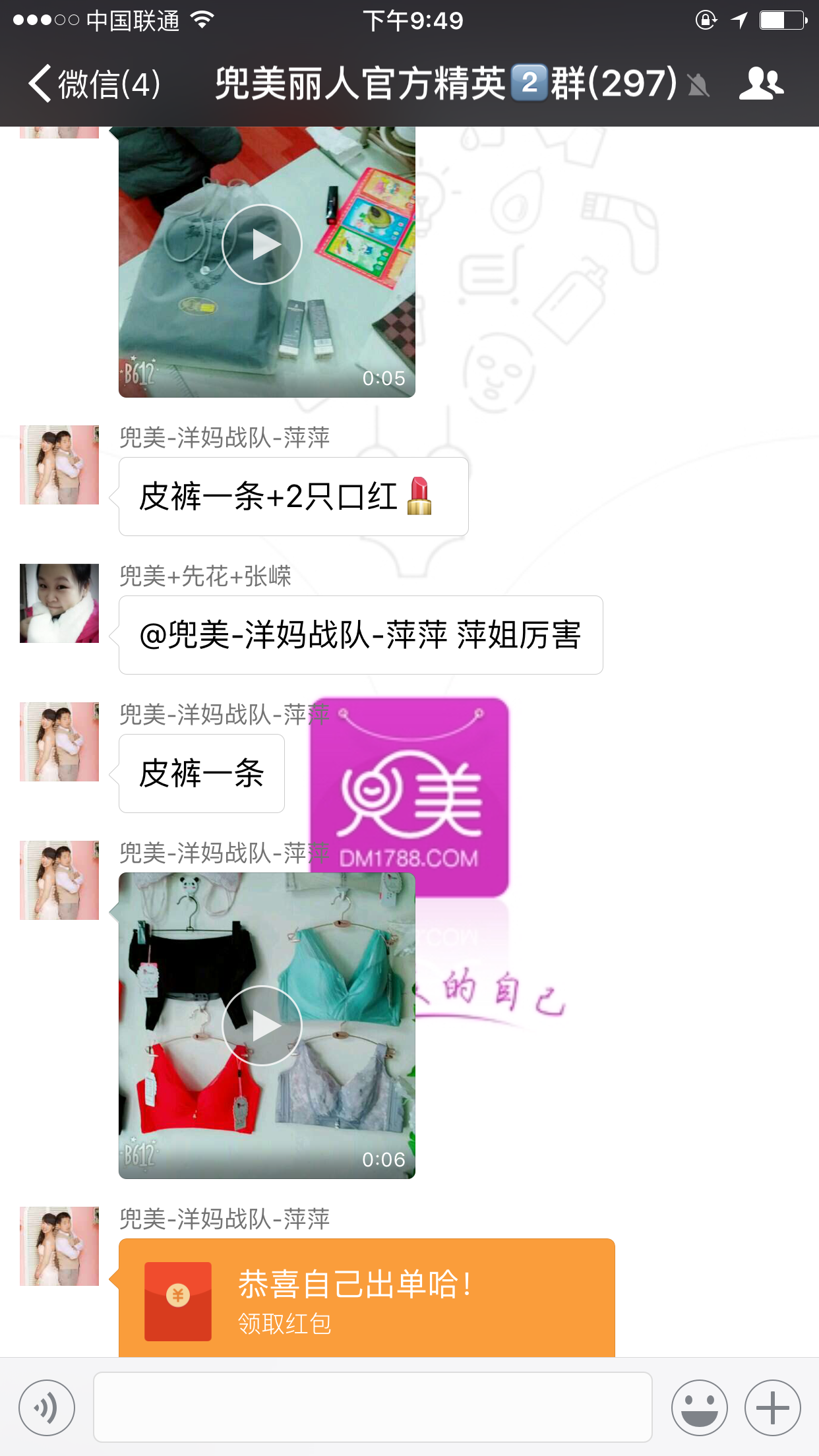Switch to voice message input
819x1456 pixels.
tap(47, 1408)
